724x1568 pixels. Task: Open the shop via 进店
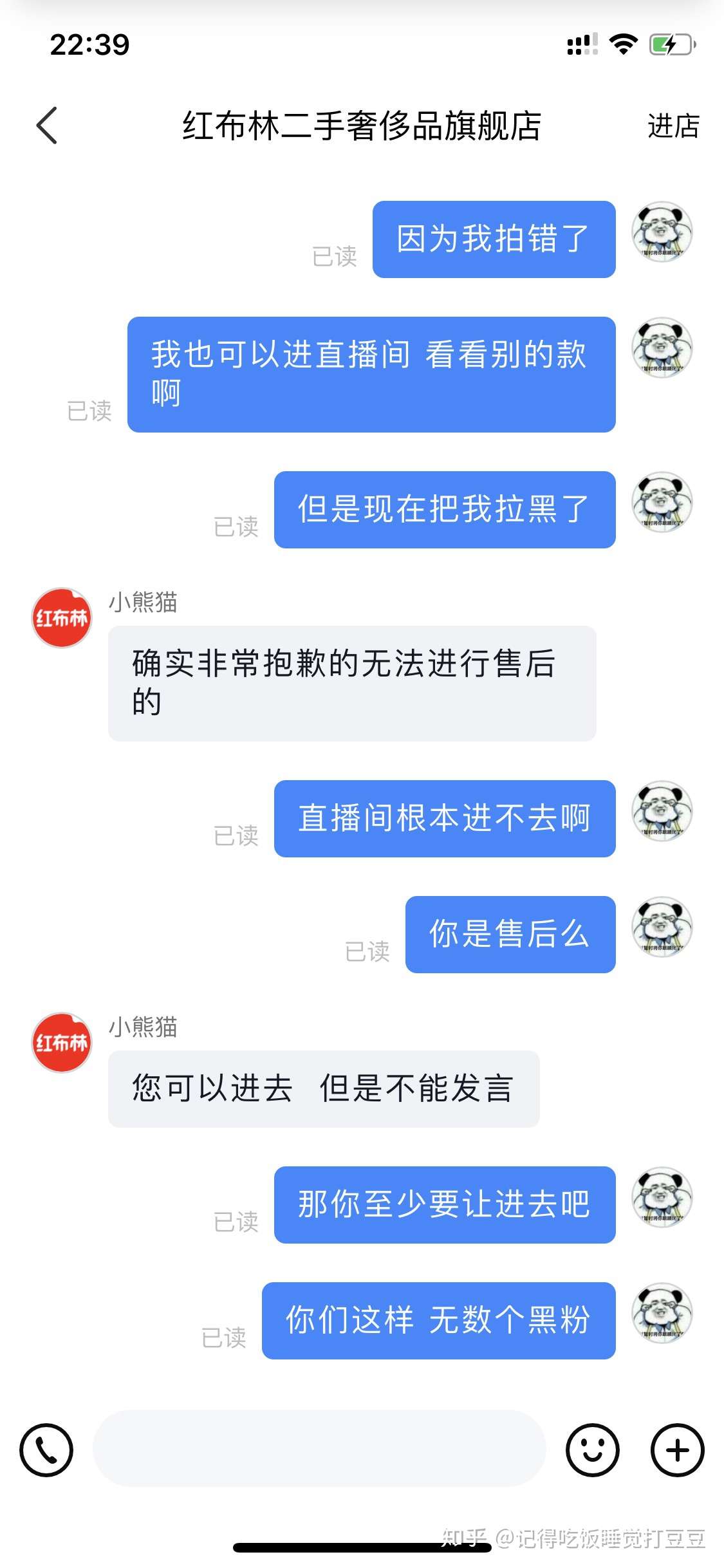673,126
